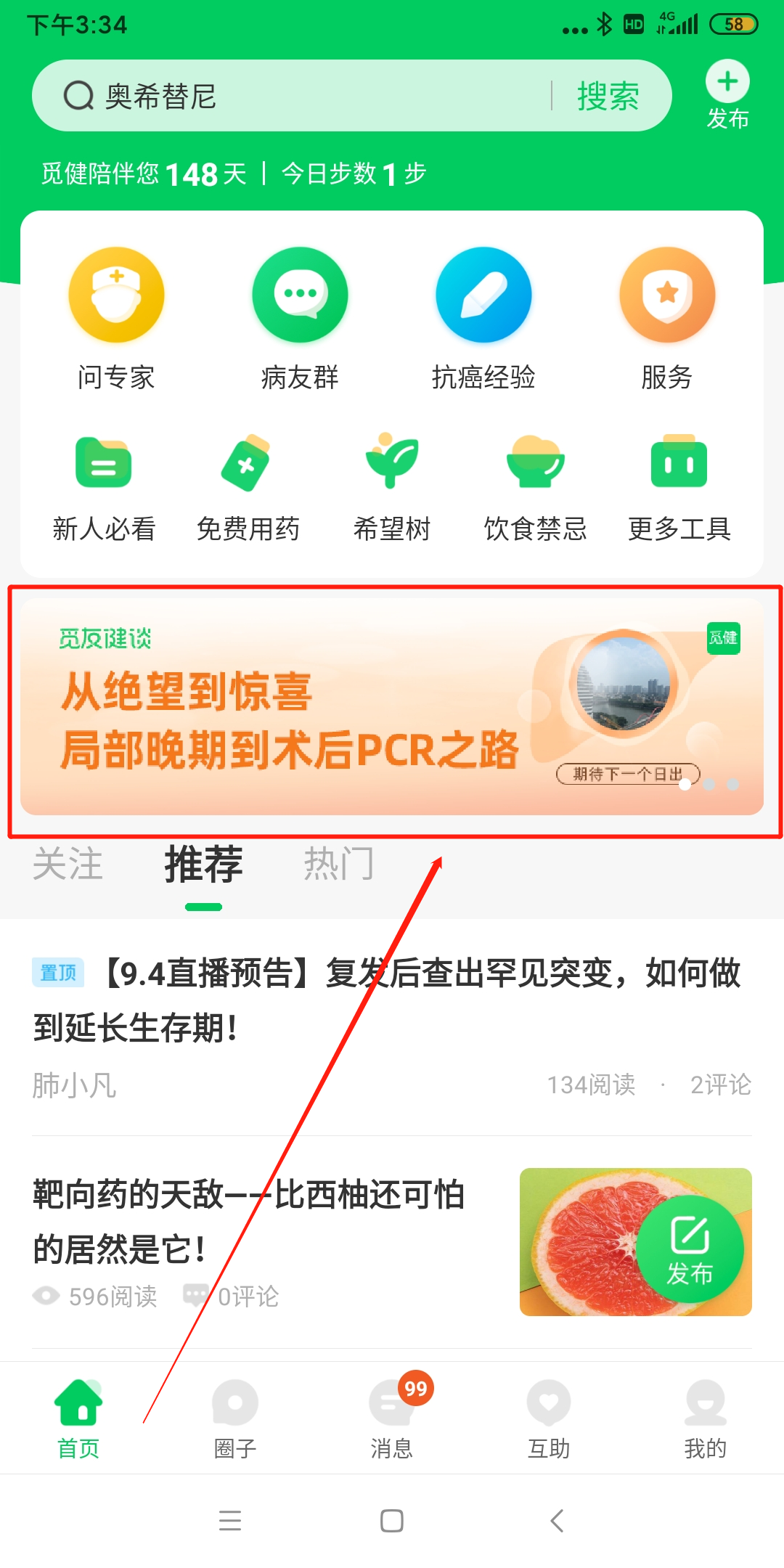
Task: Tap the floating green 发布 button
Action: point(690,1249)
